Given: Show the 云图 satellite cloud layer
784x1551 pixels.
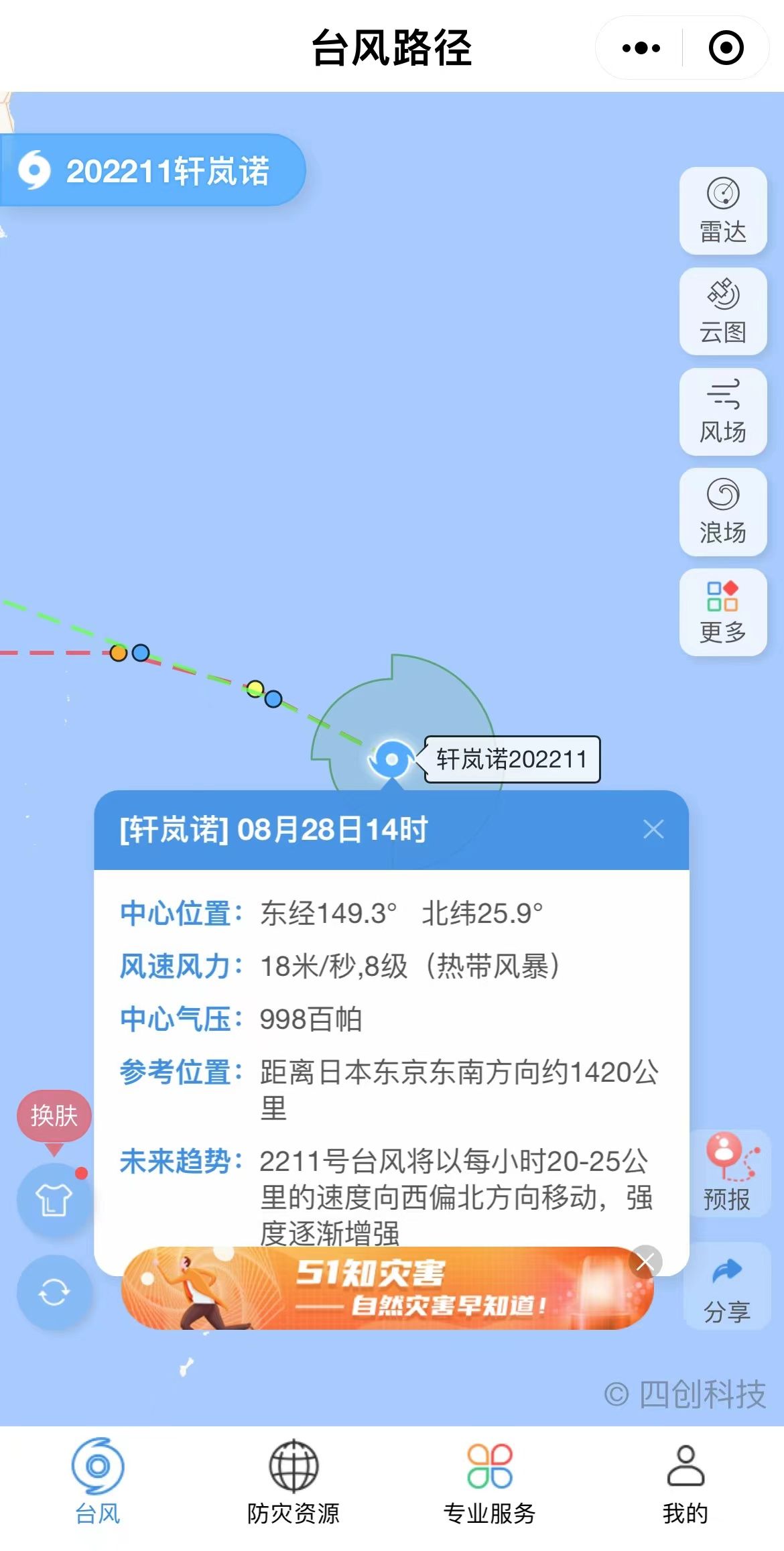Looking at the screenshot, I should coord(723,312).
